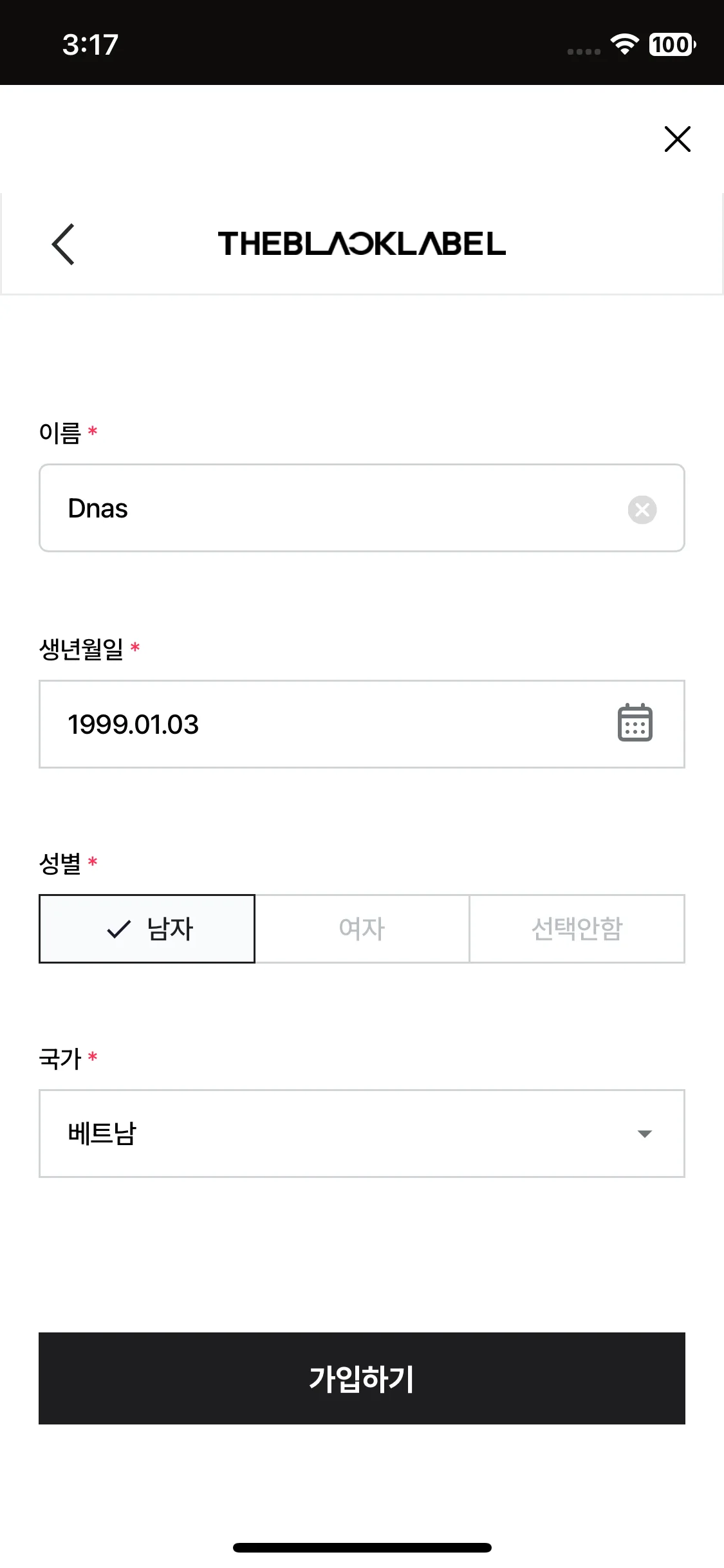Tap the birthdate value 1999.01.03
Viewport: 724px width, 1568px height.
[133, 723]
